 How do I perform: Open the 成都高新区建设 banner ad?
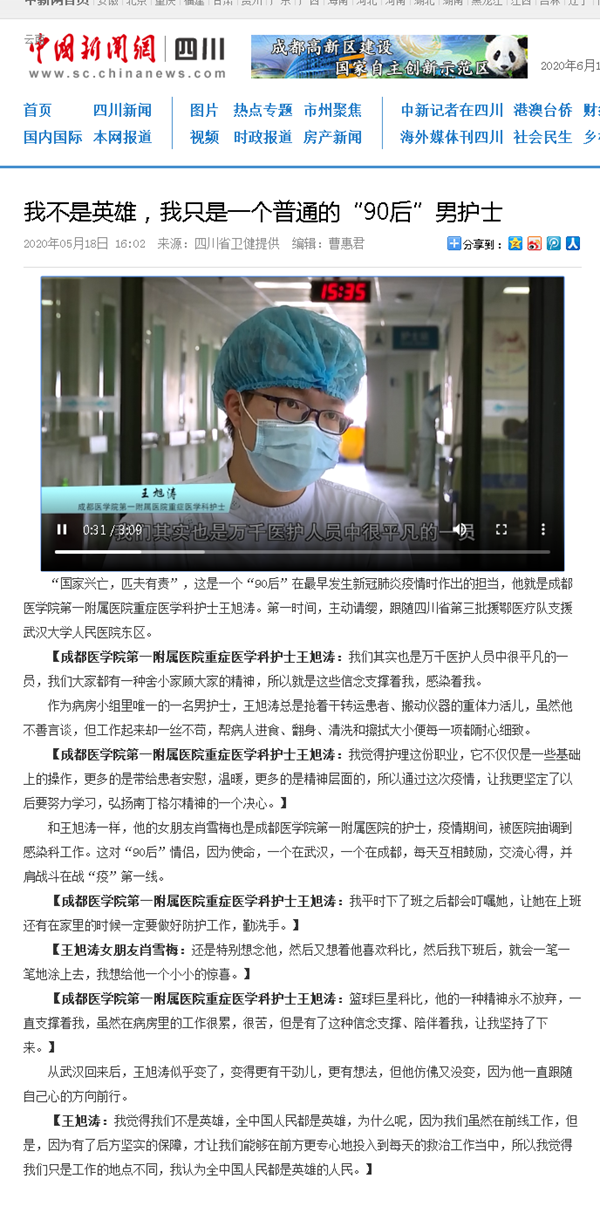click(388, 57)
